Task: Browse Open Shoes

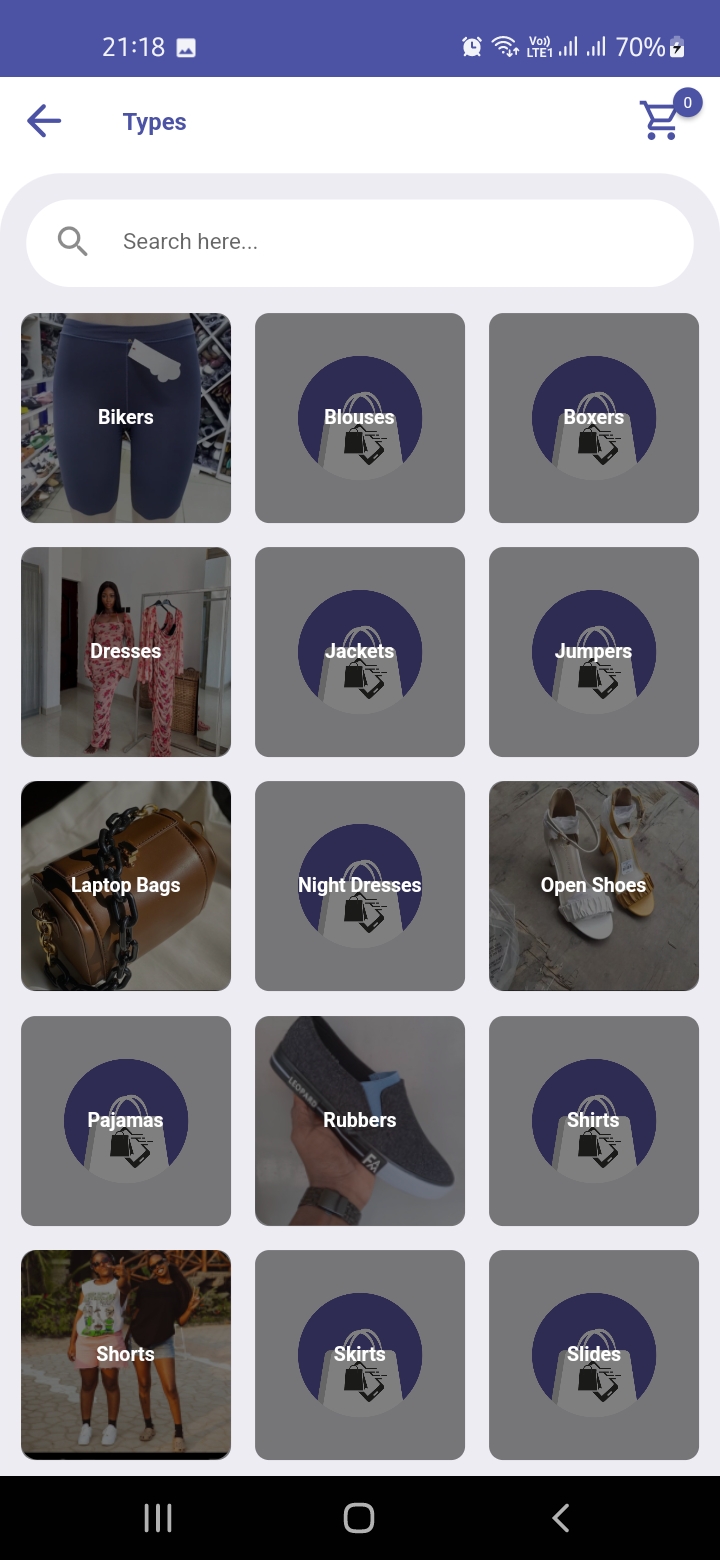Action: (x=594, y=886)
